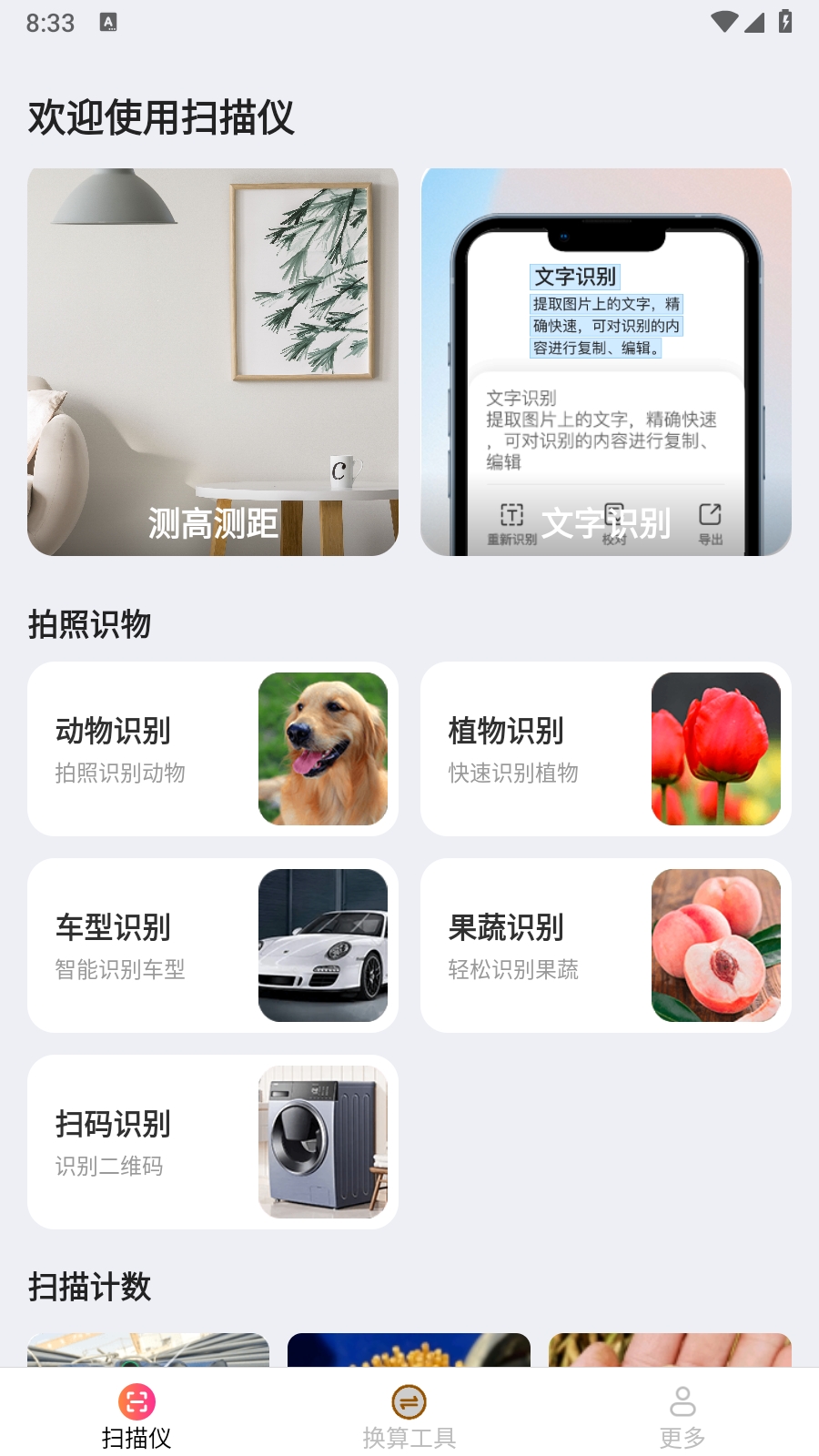Select 植物识别 plant recognition
This screenshot has width=819, height=1456.
[606, 749]
